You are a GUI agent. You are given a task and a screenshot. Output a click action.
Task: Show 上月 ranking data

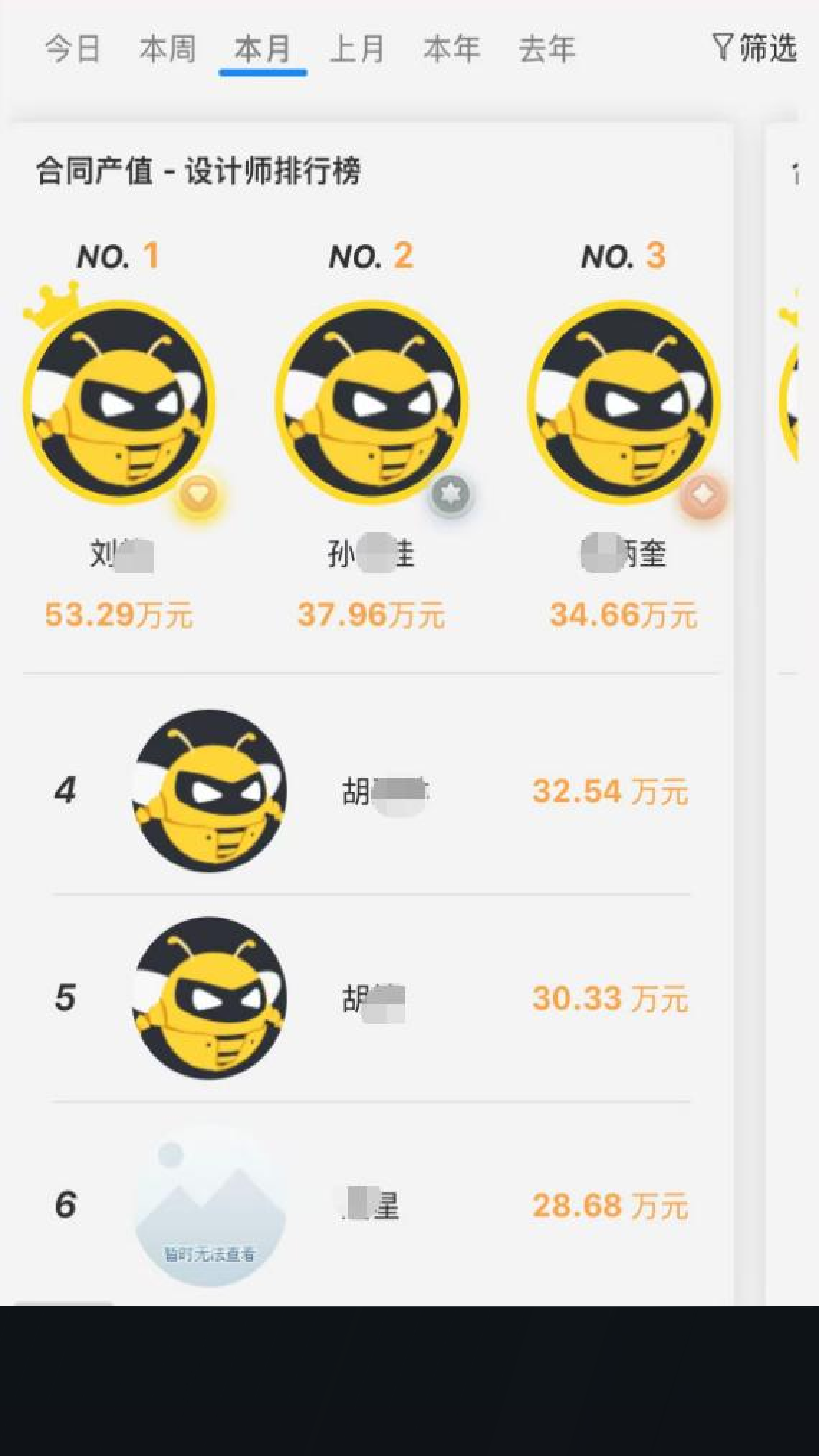click(357, 49)
